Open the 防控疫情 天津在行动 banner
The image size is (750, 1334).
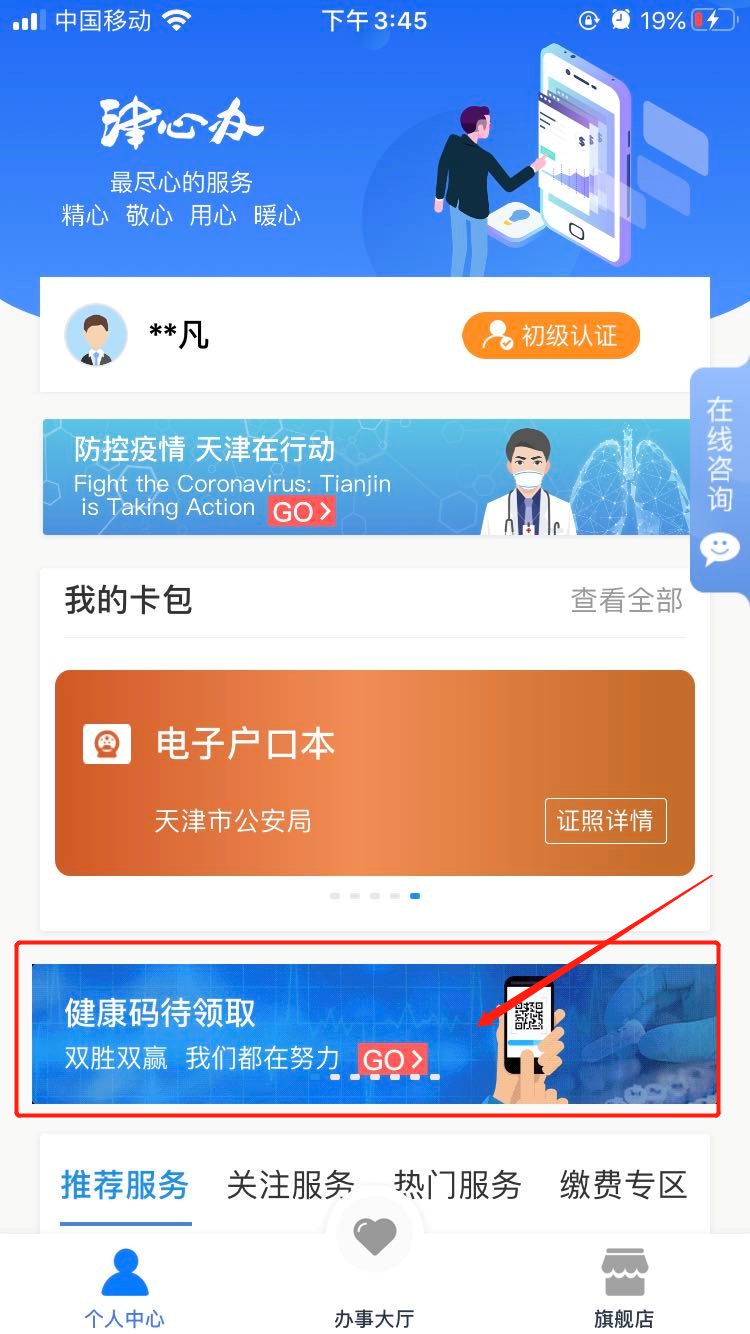tap(366, 477)
